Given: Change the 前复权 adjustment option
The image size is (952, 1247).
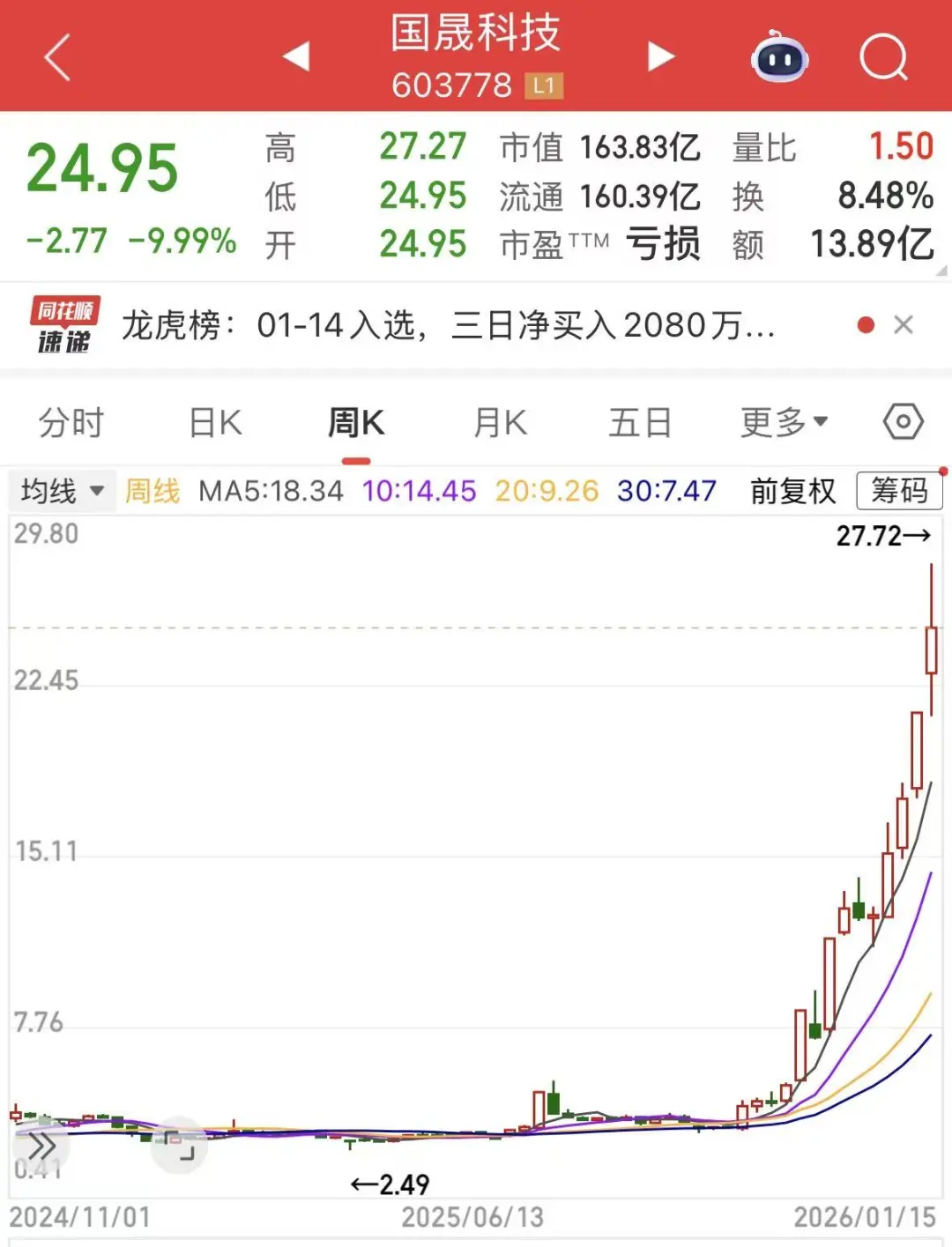Looking at the screenshot, I should 792,491.
